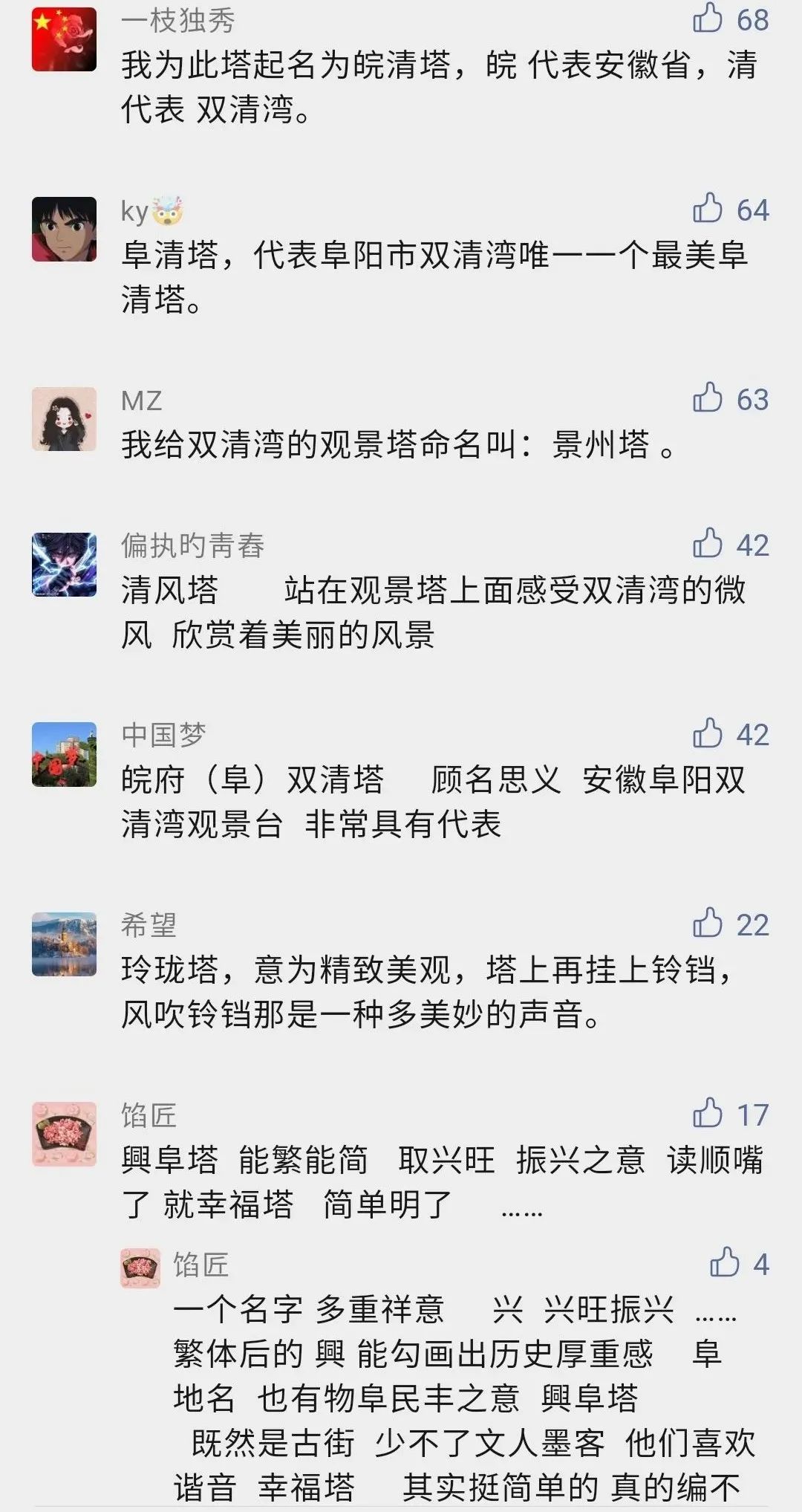802x1512 pixels.
Task: Open 中国梦's profile avatar
Action: coord(65,754)
